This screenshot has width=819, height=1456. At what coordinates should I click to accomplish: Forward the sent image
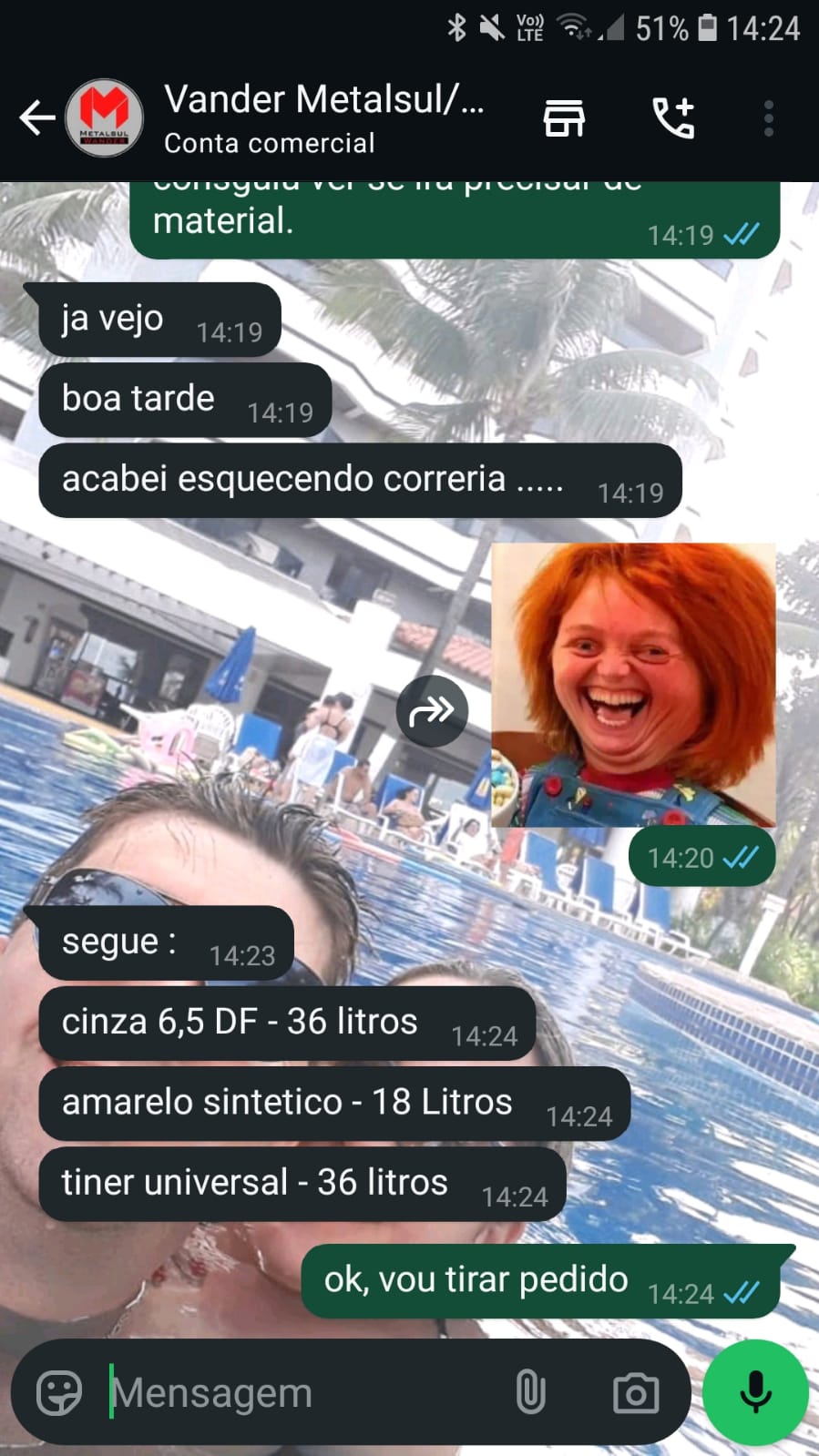pyautogui.click(x=432, y=711)
